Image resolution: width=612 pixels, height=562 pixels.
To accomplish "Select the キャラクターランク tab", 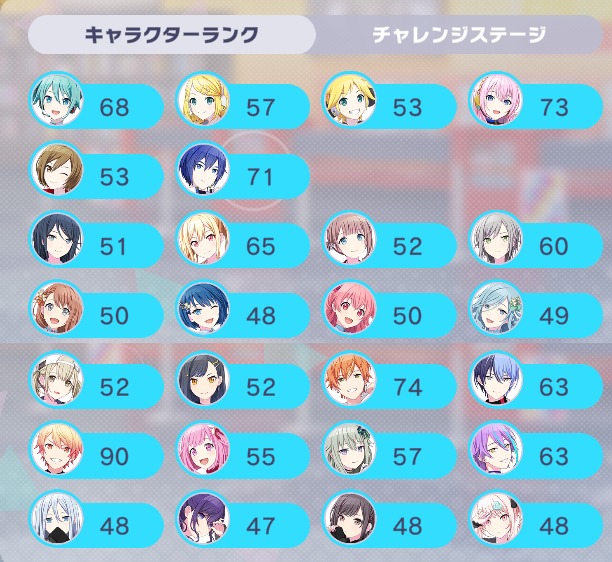I will click(172, 35).
